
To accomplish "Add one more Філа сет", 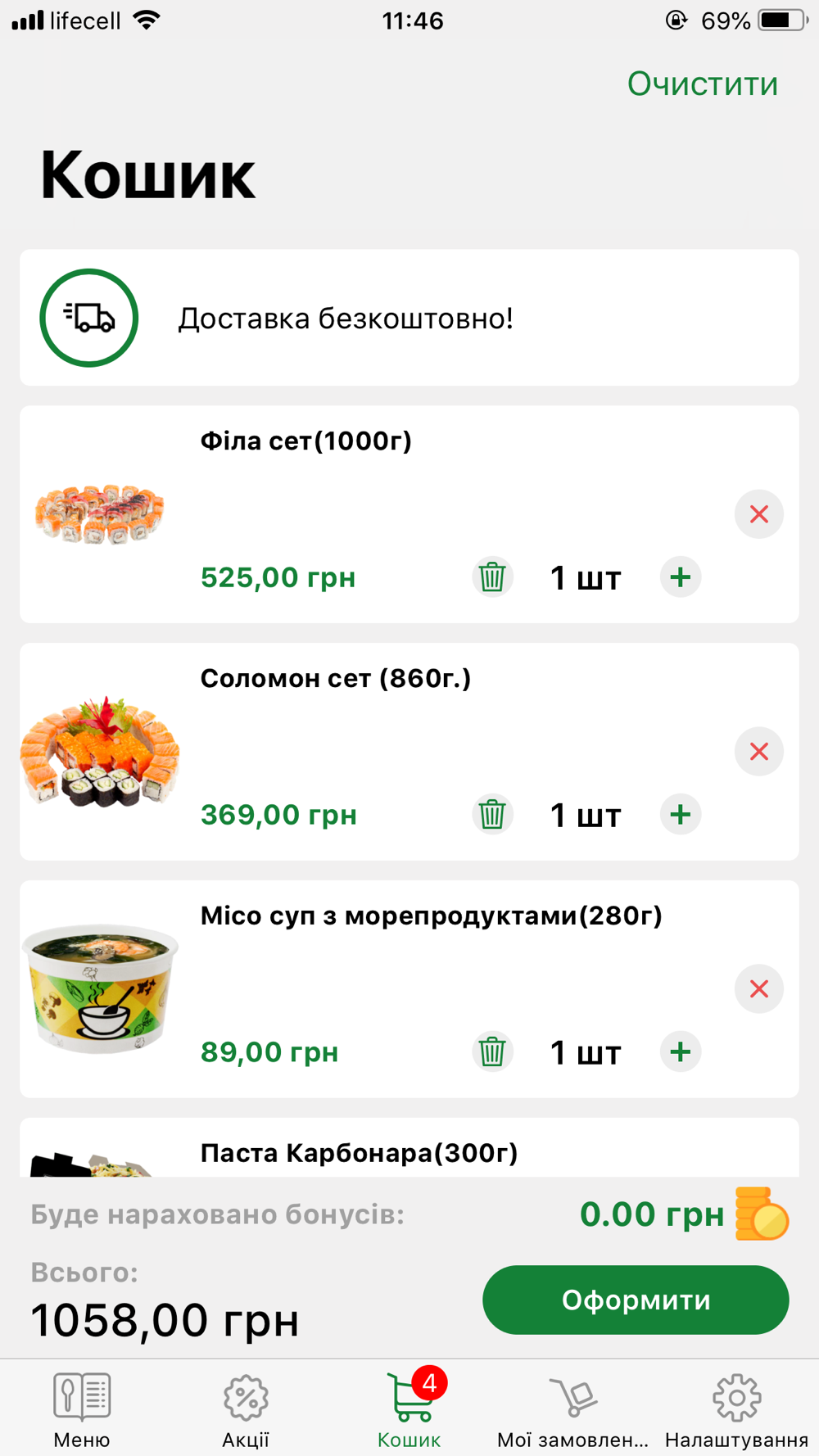I will (x=681, y=577).
